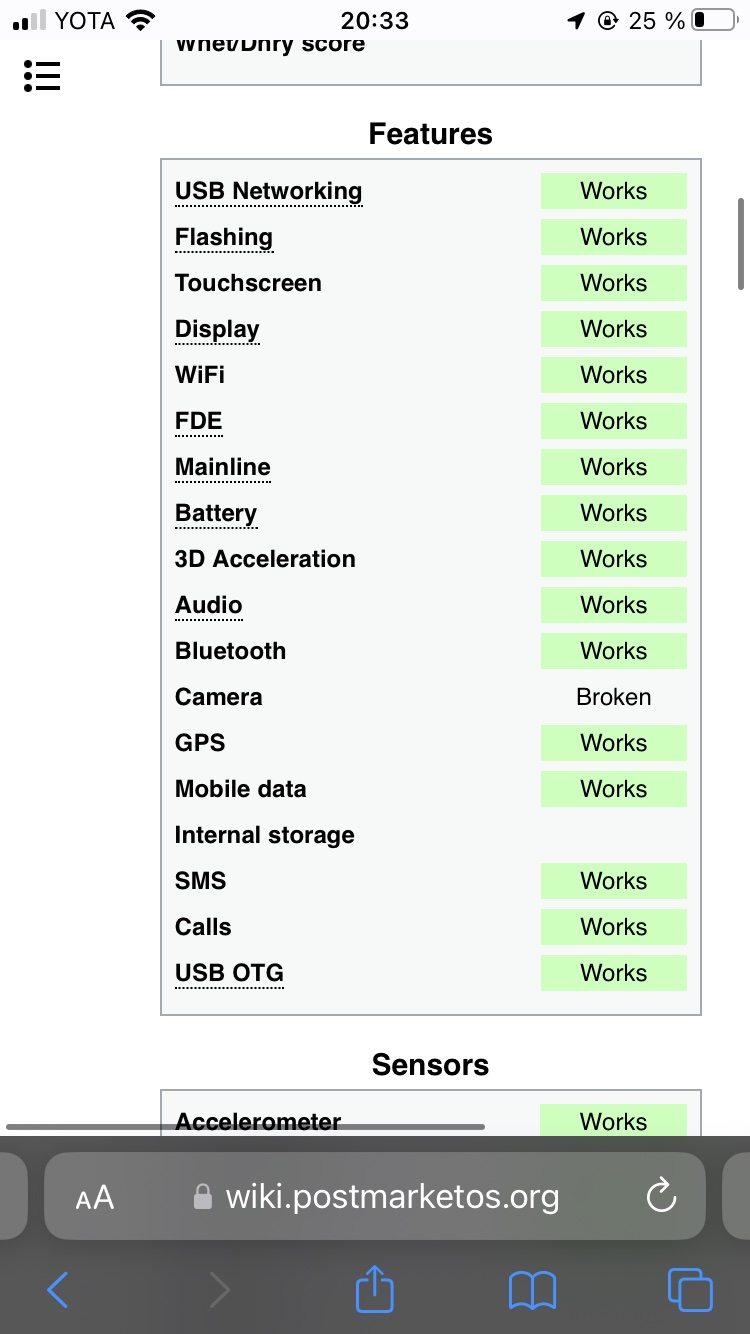Open the Display link
The width and height of the screenshot is (750, 1334).
217,329
